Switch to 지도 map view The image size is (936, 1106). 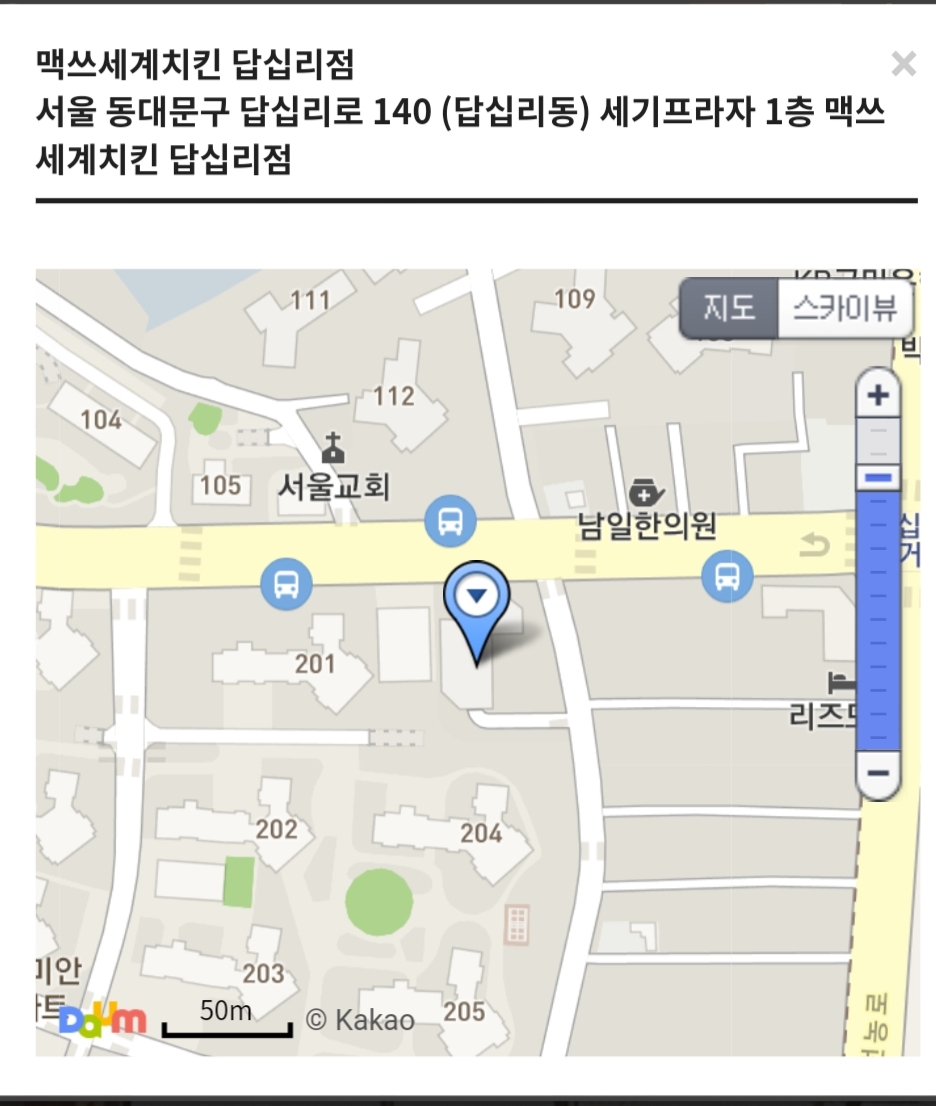[x=729, y=308]
